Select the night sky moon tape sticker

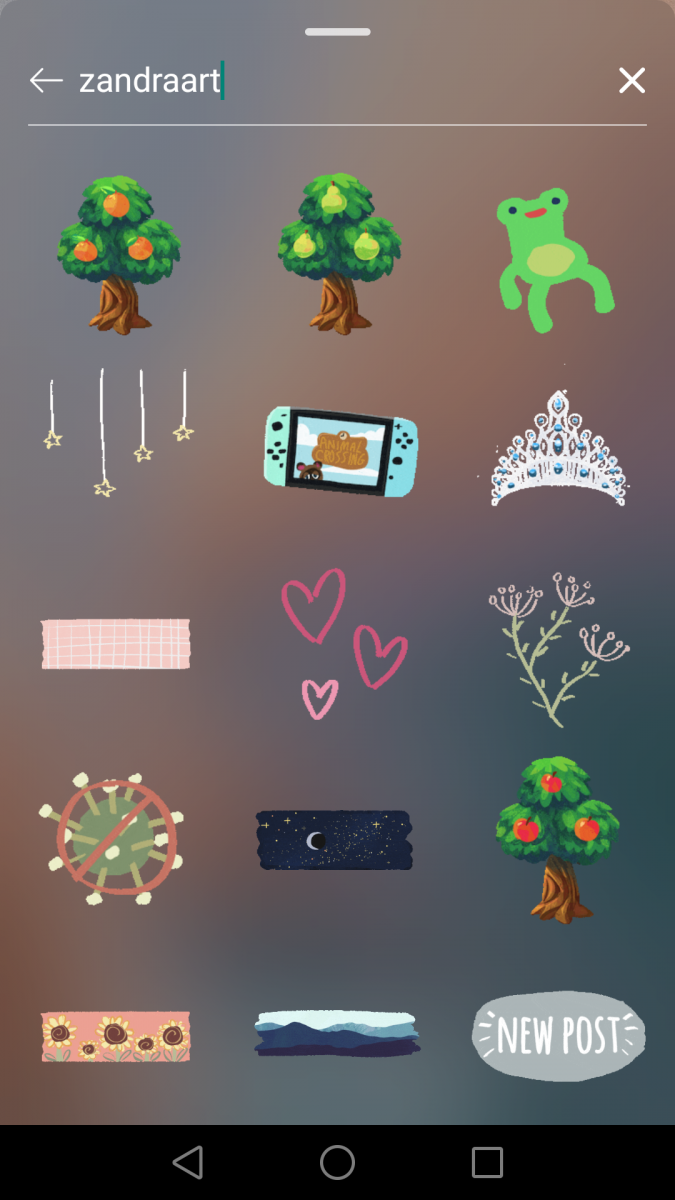click(334, 840)
